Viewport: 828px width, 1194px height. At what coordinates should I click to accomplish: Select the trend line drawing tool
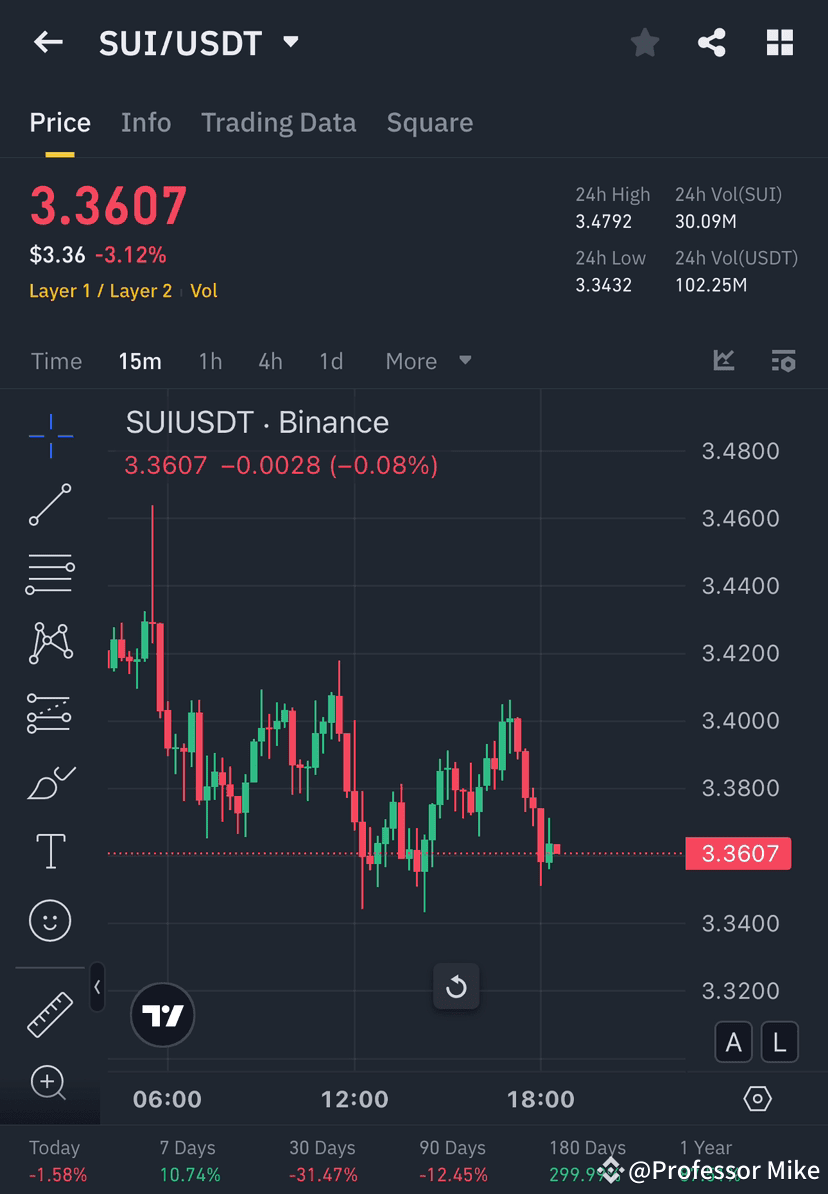point(50,505)
